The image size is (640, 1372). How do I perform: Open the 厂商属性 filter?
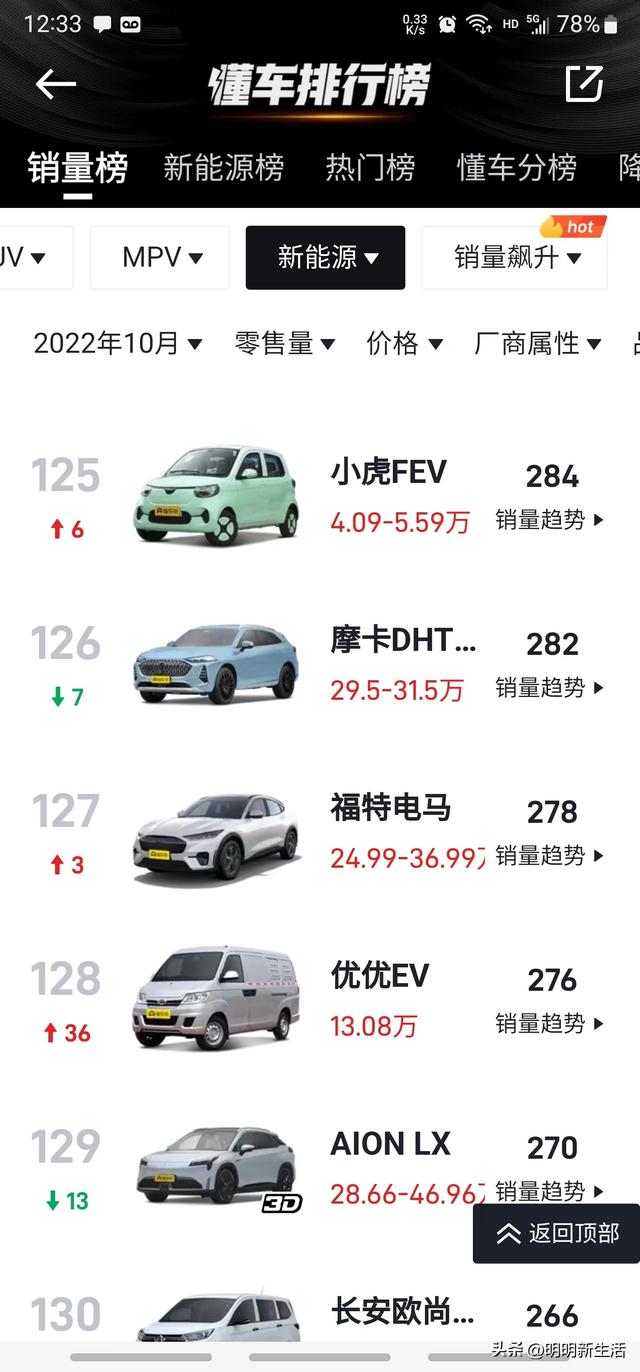(x=537, y=344)
